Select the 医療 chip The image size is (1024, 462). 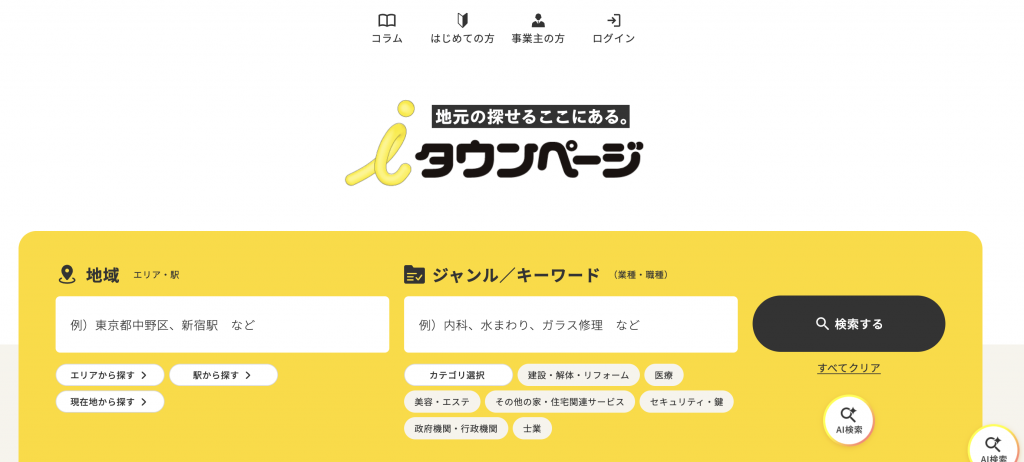[664, 375]
